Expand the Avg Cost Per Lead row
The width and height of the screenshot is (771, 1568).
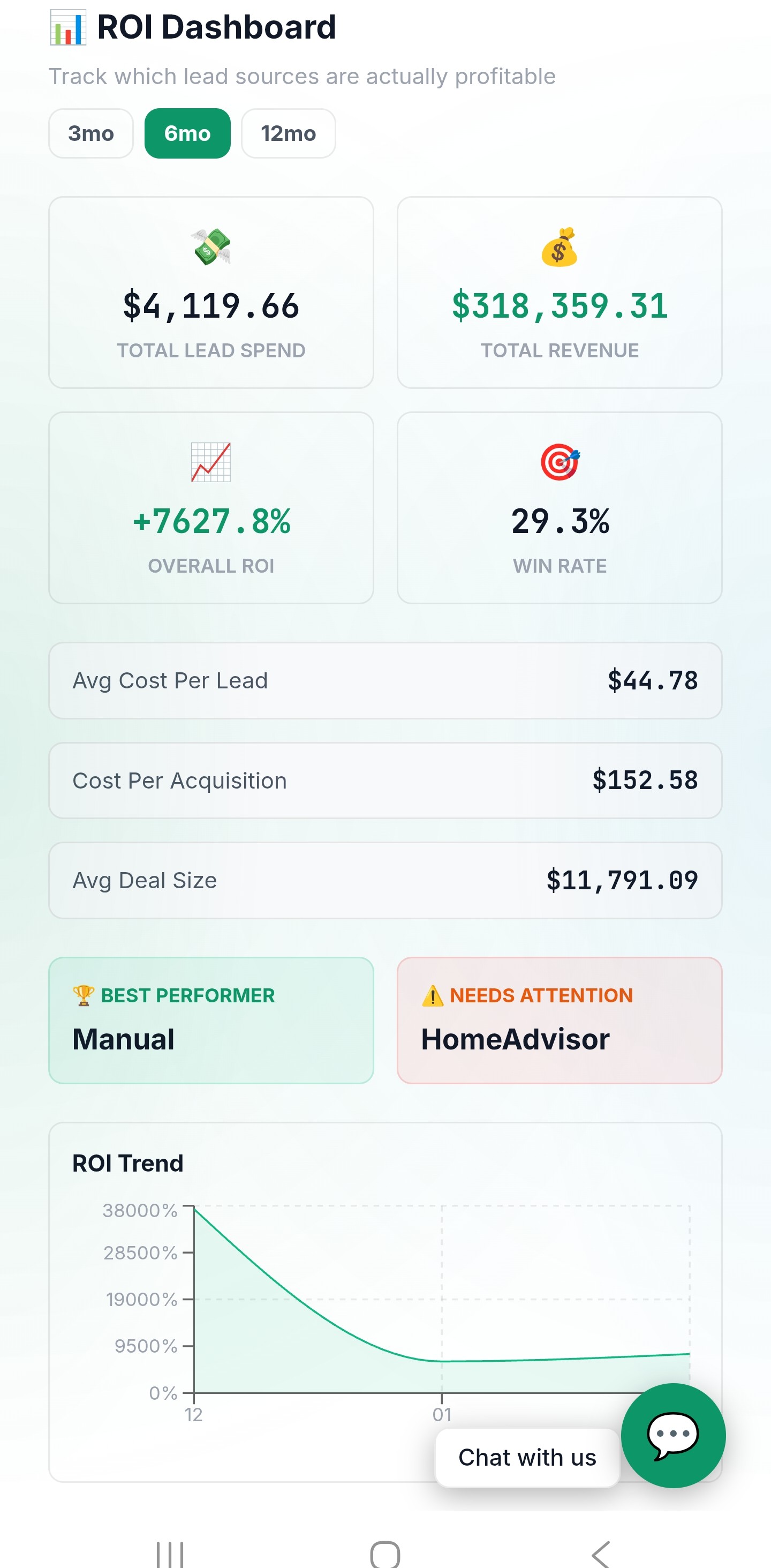[x=385, y=680]
